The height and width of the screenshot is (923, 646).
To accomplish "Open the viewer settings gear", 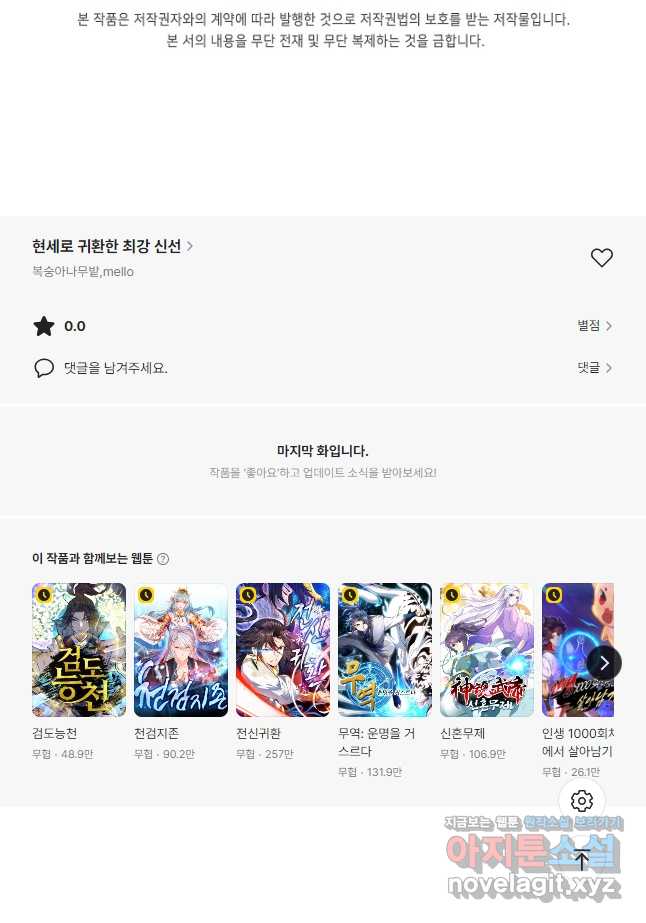I will (x=582, y=801).
